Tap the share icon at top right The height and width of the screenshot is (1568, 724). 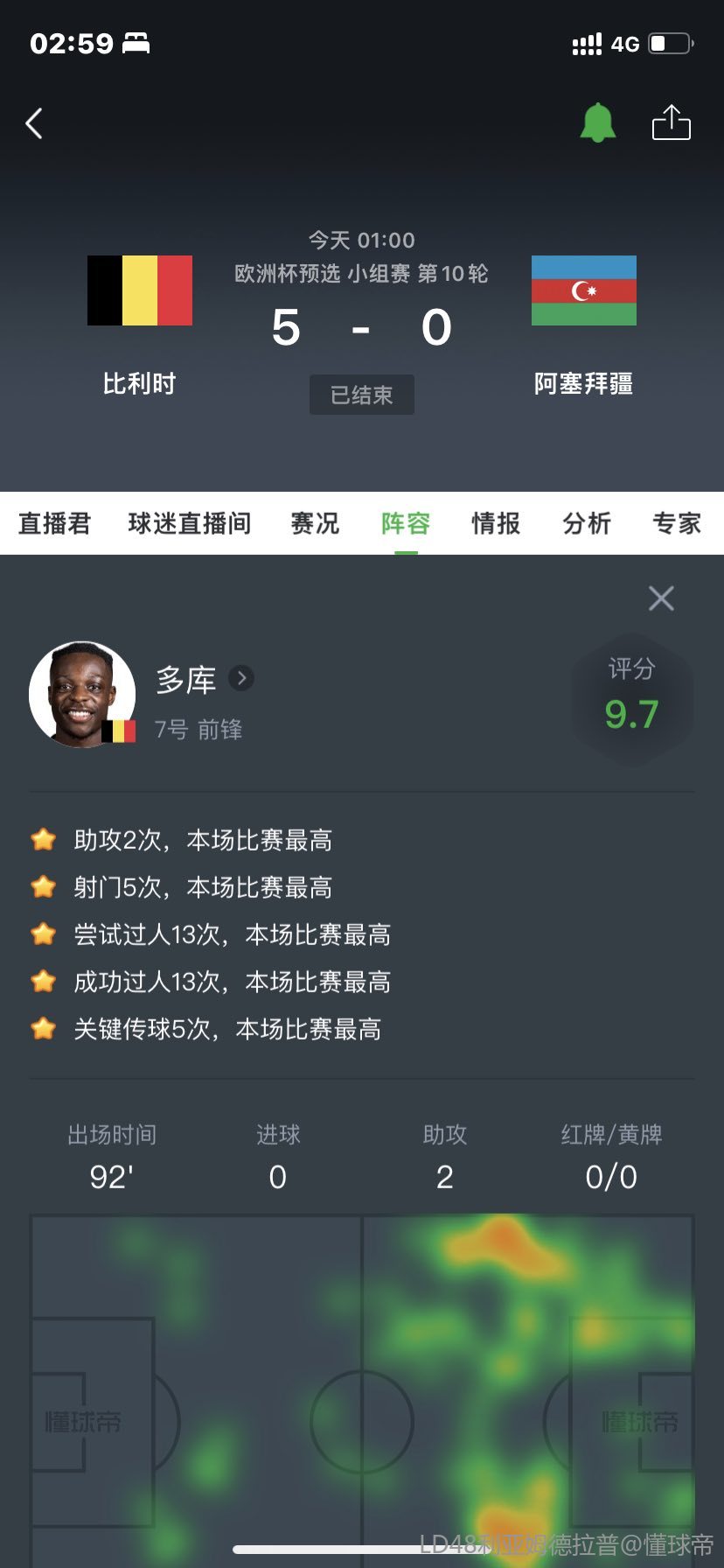672,122
